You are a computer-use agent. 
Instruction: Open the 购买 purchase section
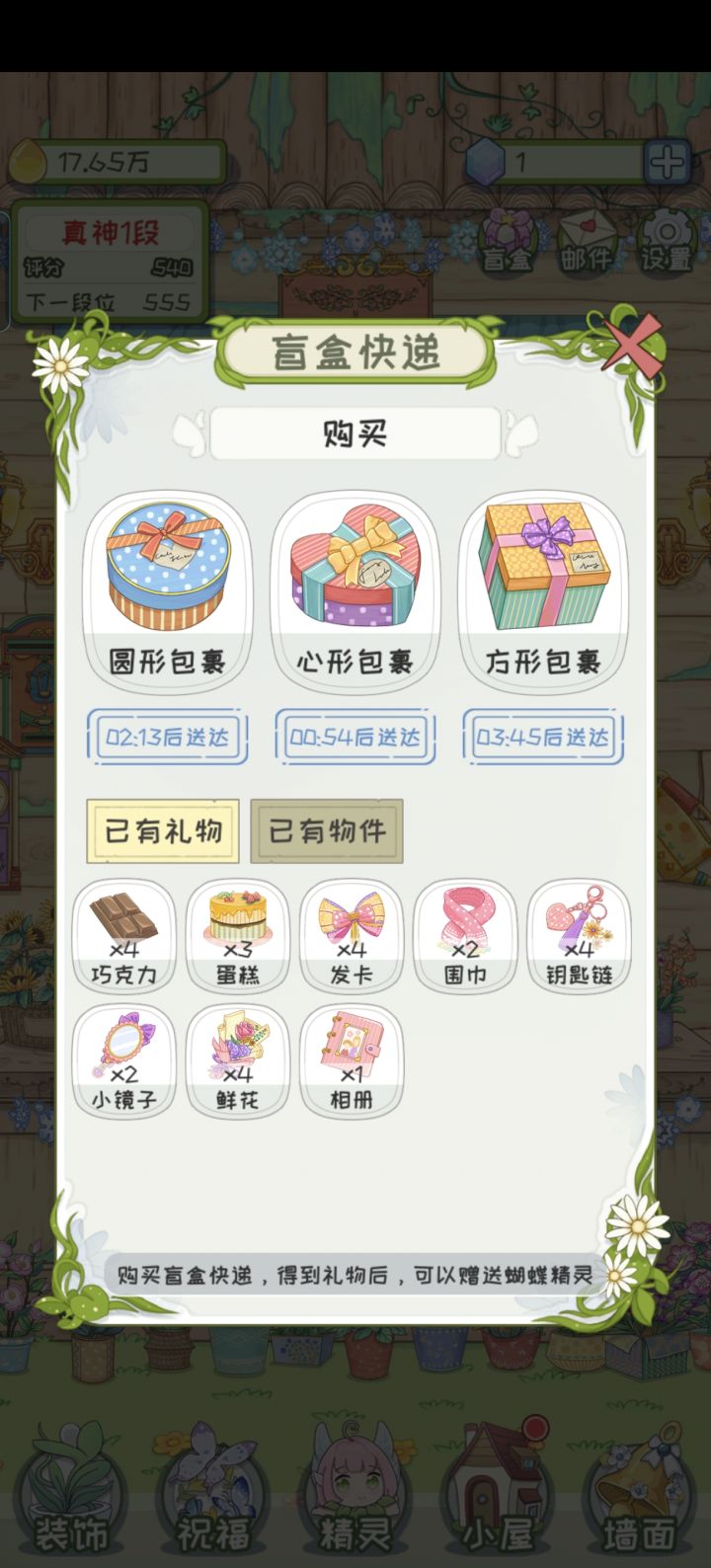coord(355,433)
